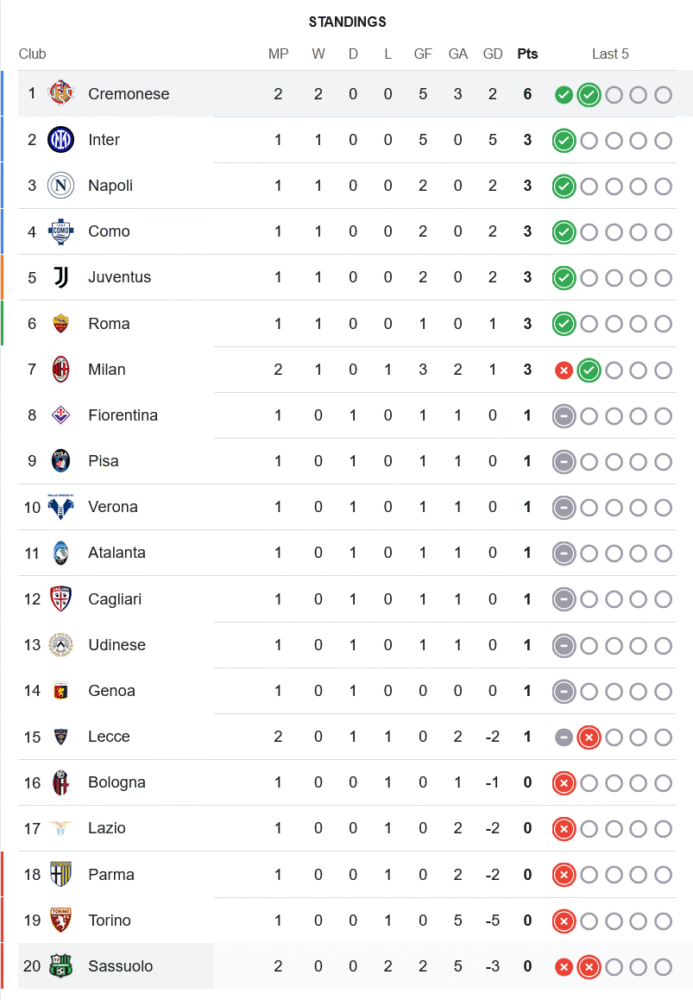Tap the Juventus row
693x1000 pixels.
pos(119,277)
